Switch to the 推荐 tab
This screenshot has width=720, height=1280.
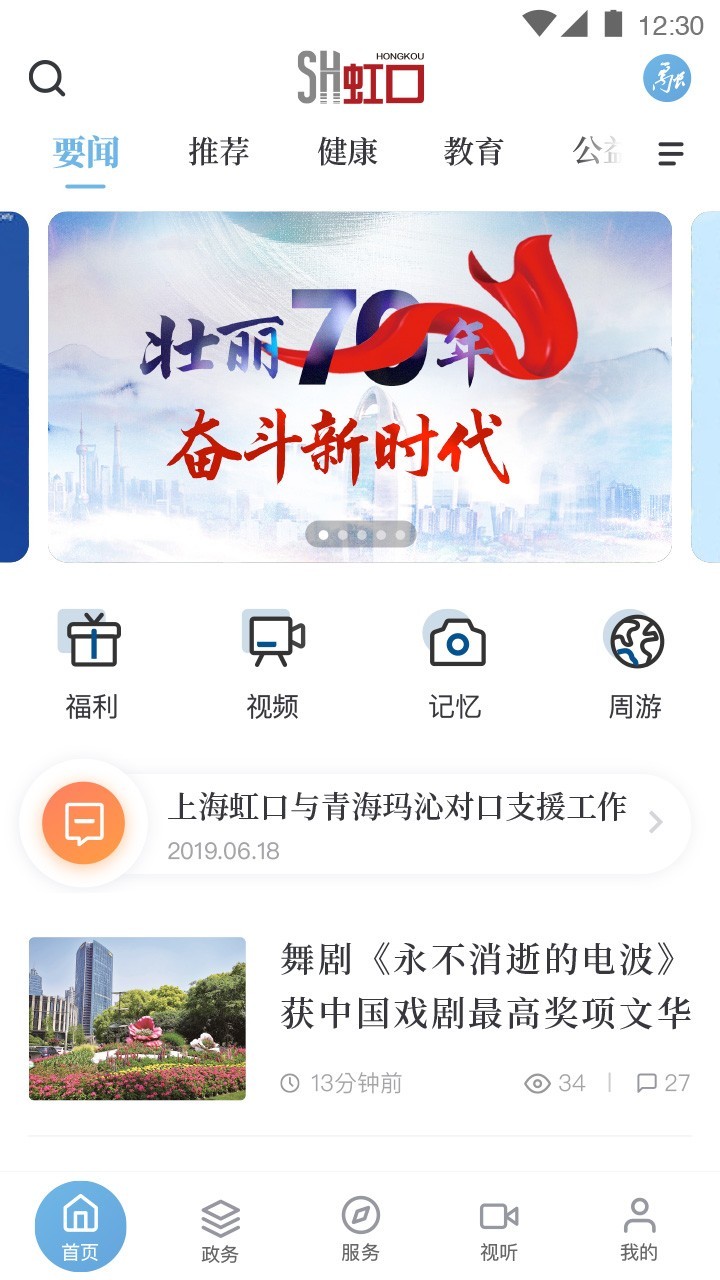(219, 152)
